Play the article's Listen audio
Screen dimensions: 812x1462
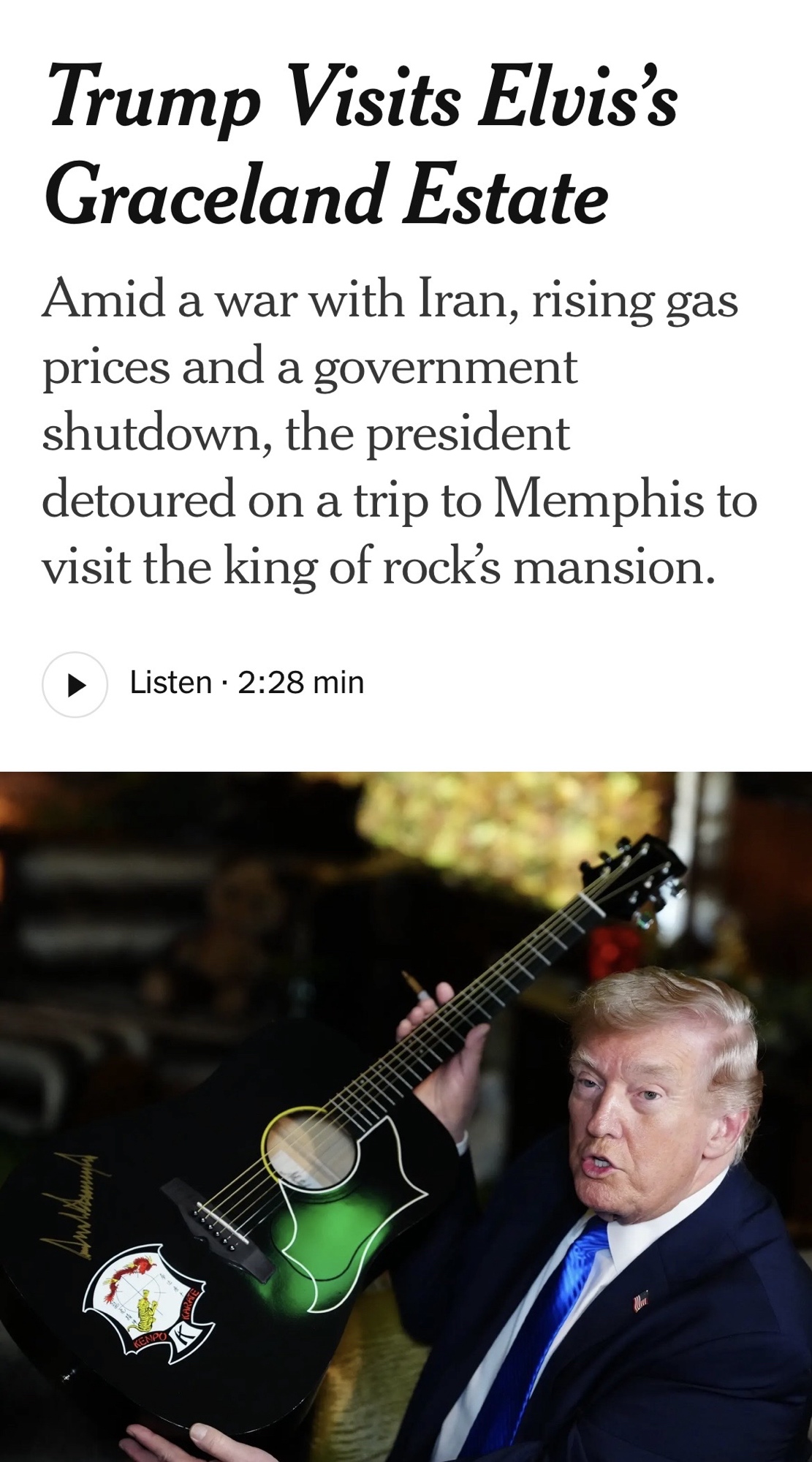tap(75, 684)
